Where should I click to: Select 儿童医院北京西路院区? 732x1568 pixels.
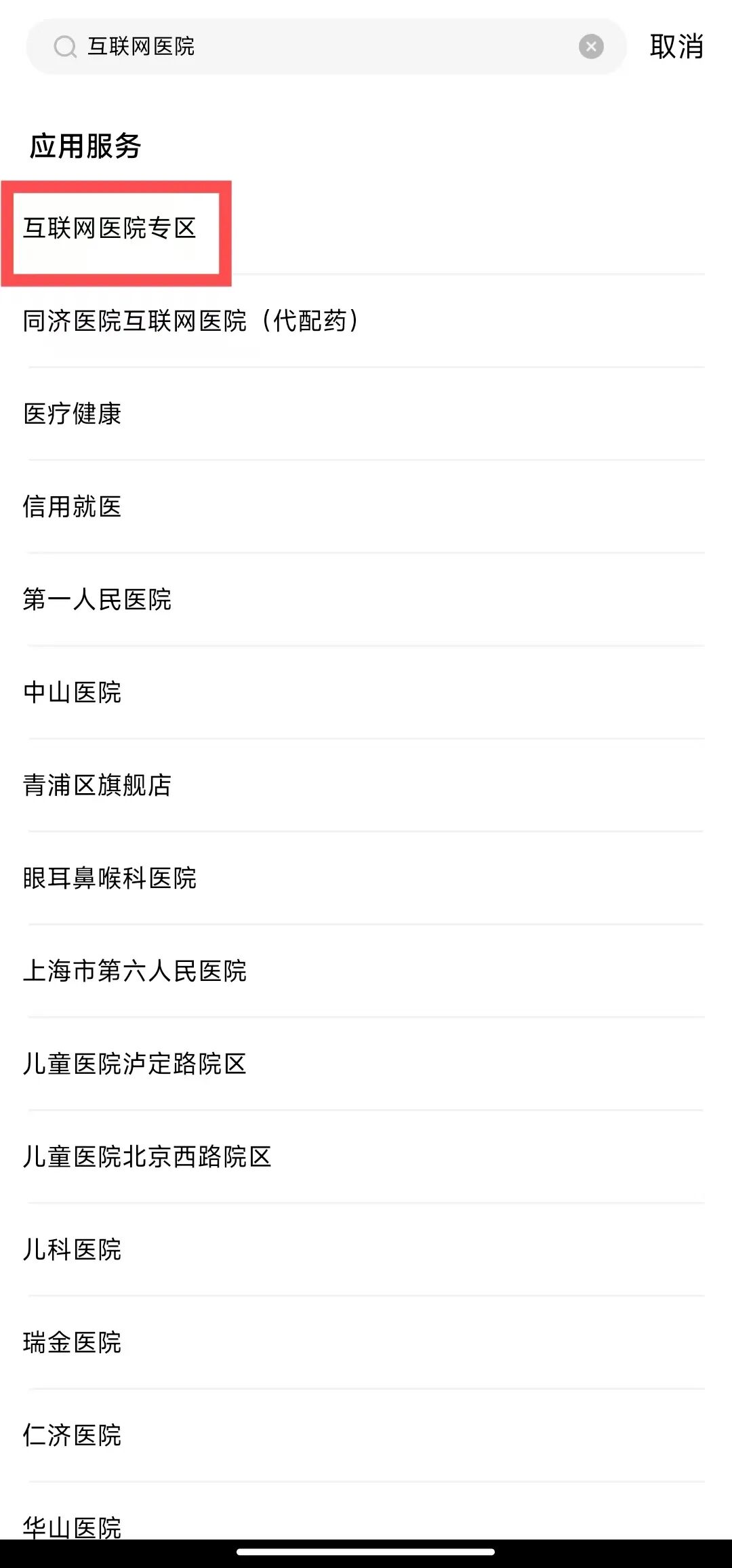[147, 1157]
